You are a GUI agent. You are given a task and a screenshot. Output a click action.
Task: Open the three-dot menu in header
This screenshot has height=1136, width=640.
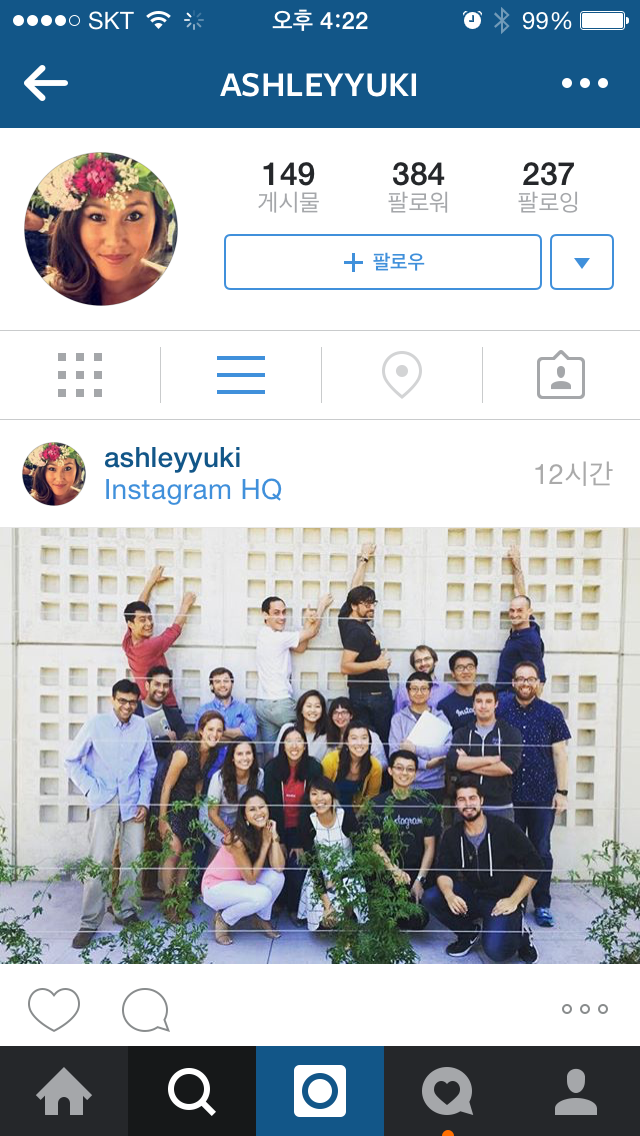[585, 84]
